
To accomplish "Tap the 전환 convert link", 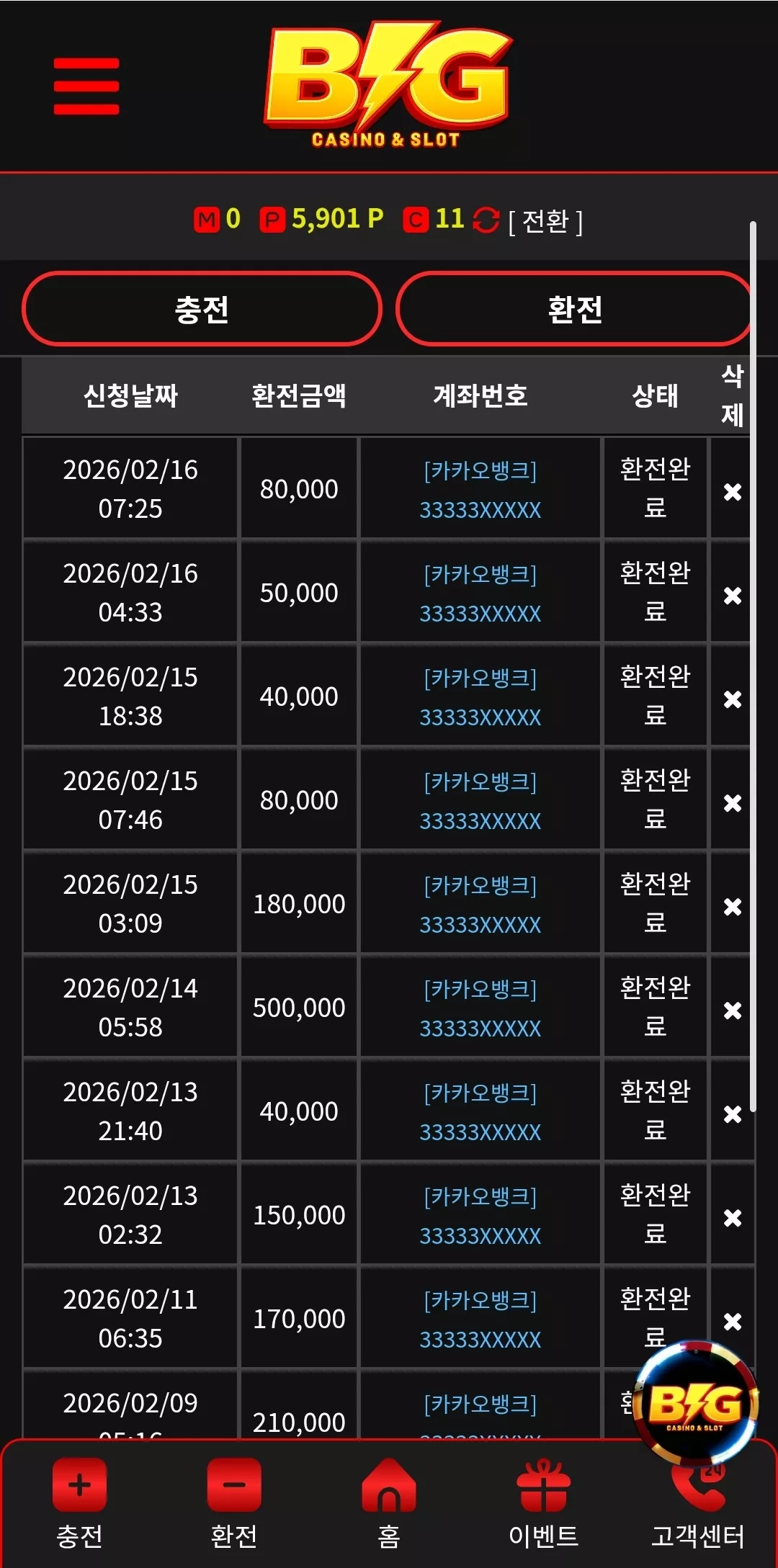I will click(545, 220).
